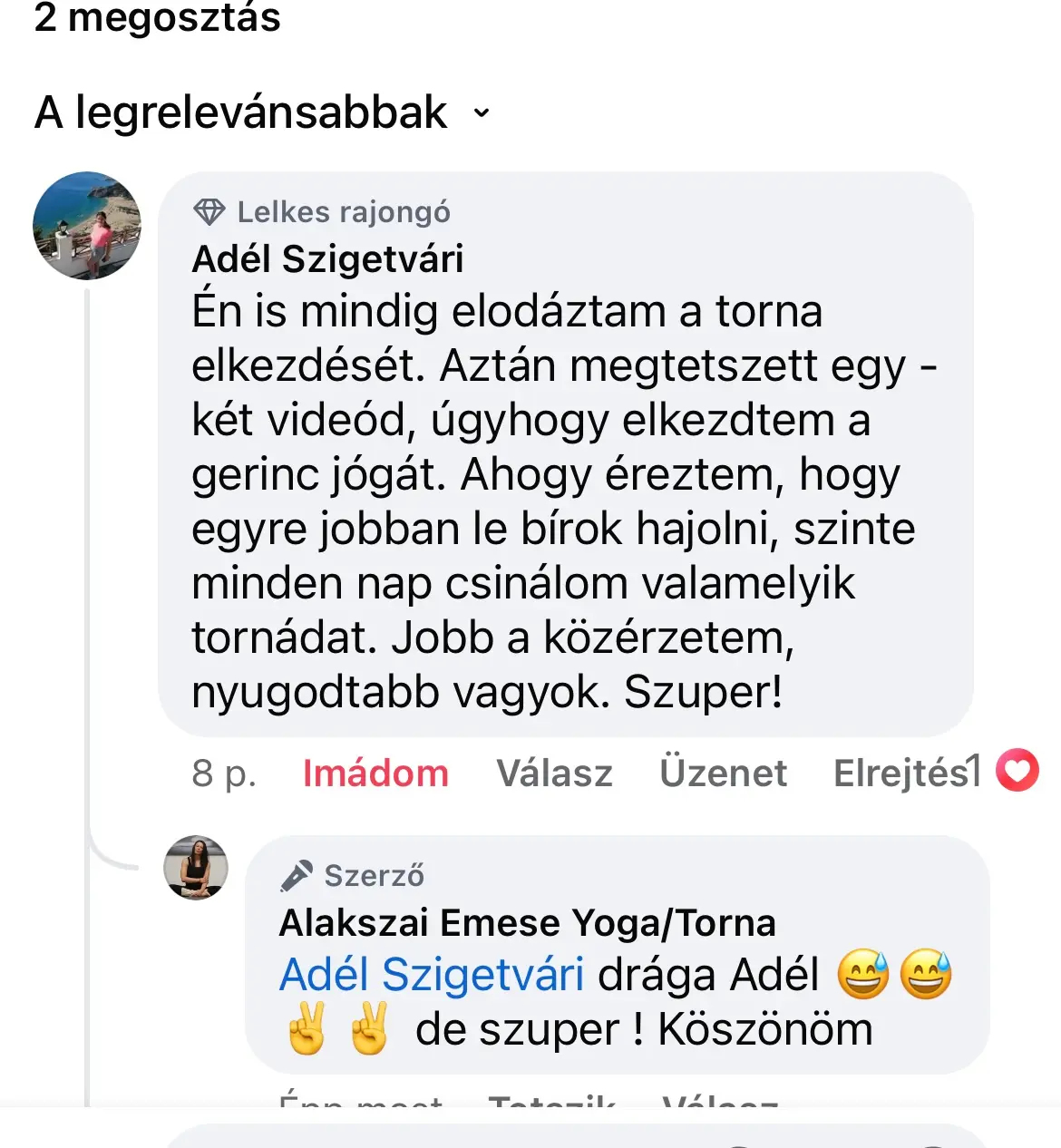The width and height of the screenshot is (1061, 1148).
Task: Send Üzenet to Adél Szigetvári
Action: [723, 773]
